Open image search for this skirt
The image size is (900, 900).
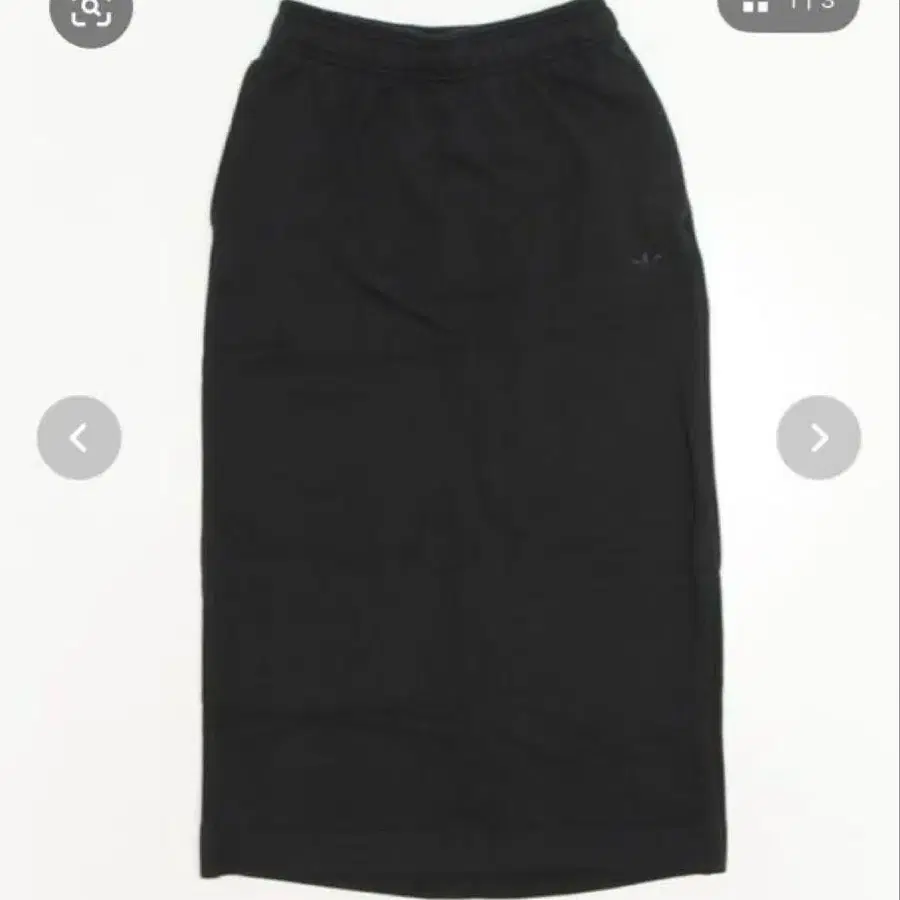click(91, 12)
